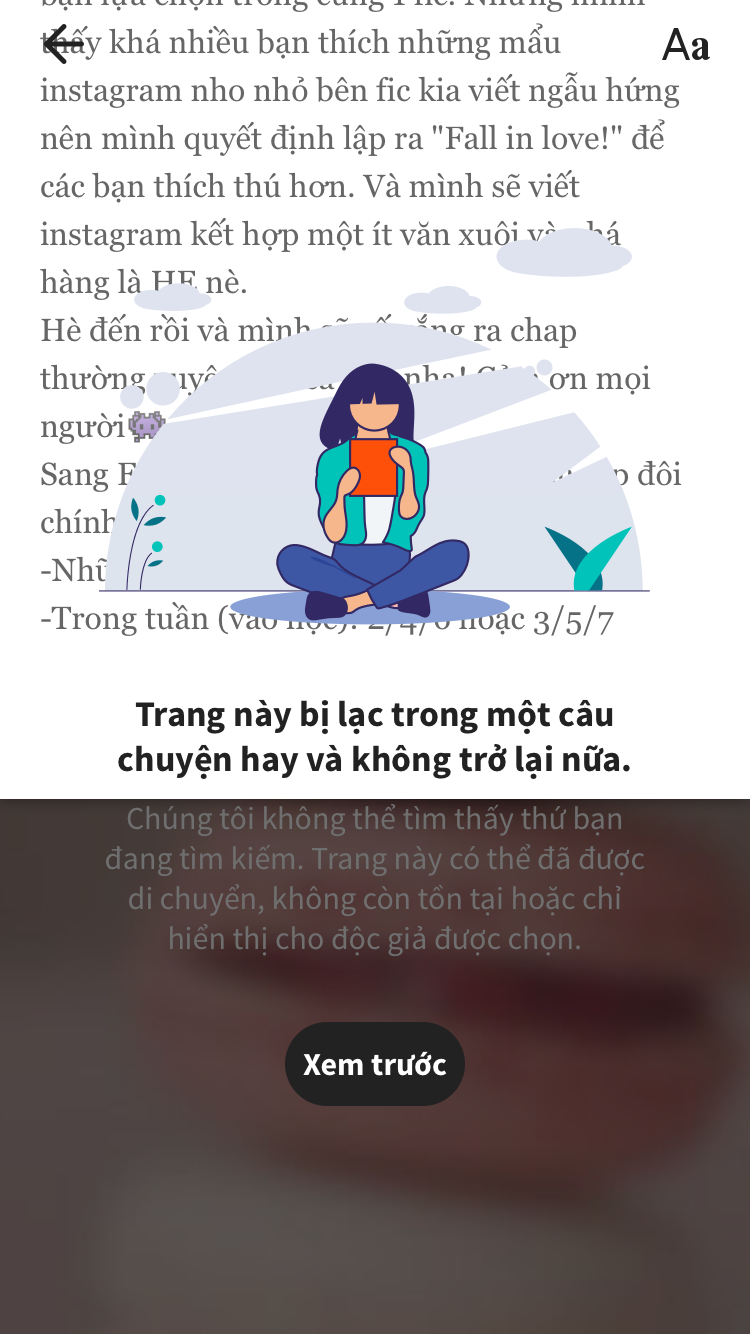Open the Aa text settings
The image size is (750, 1334).
tap(686, 46)
